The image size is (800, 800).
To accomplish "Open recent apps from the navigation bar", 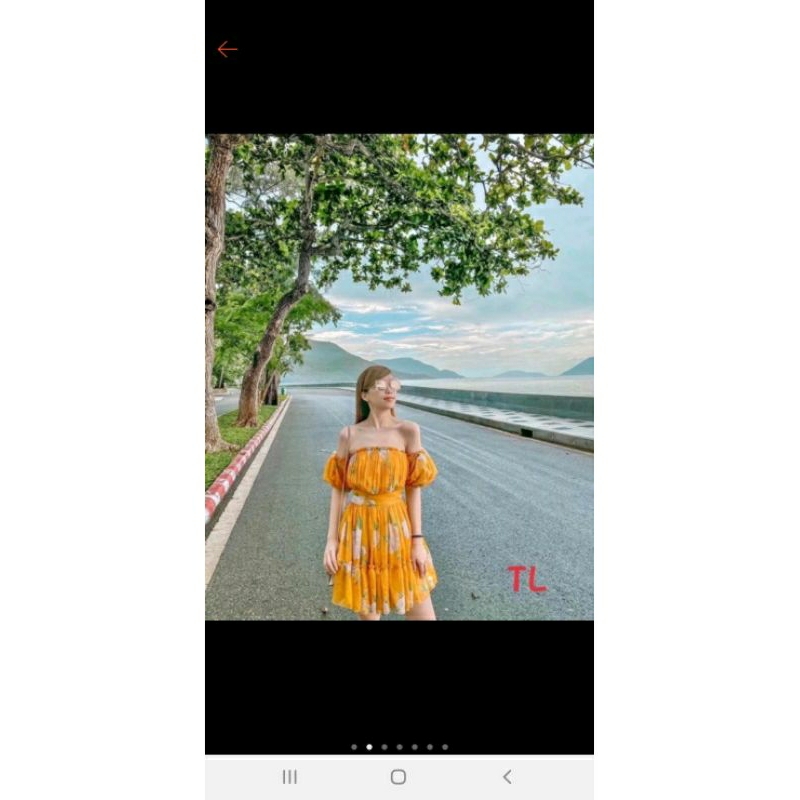I will (x=290, y=777).
